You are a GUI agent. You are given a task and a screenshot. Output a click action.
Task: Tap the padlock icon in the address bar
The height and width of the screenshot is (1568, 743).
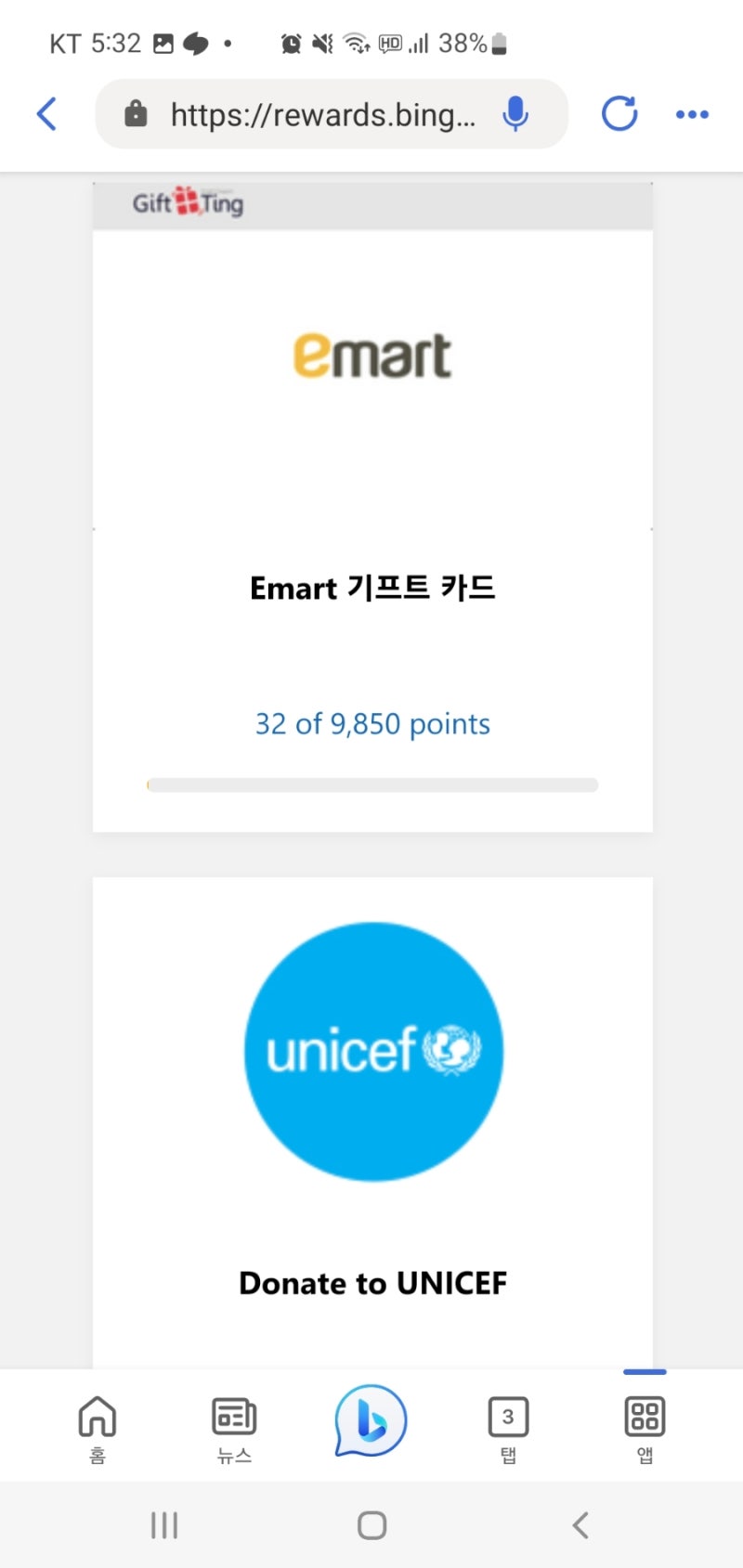(x=136, y=114)
